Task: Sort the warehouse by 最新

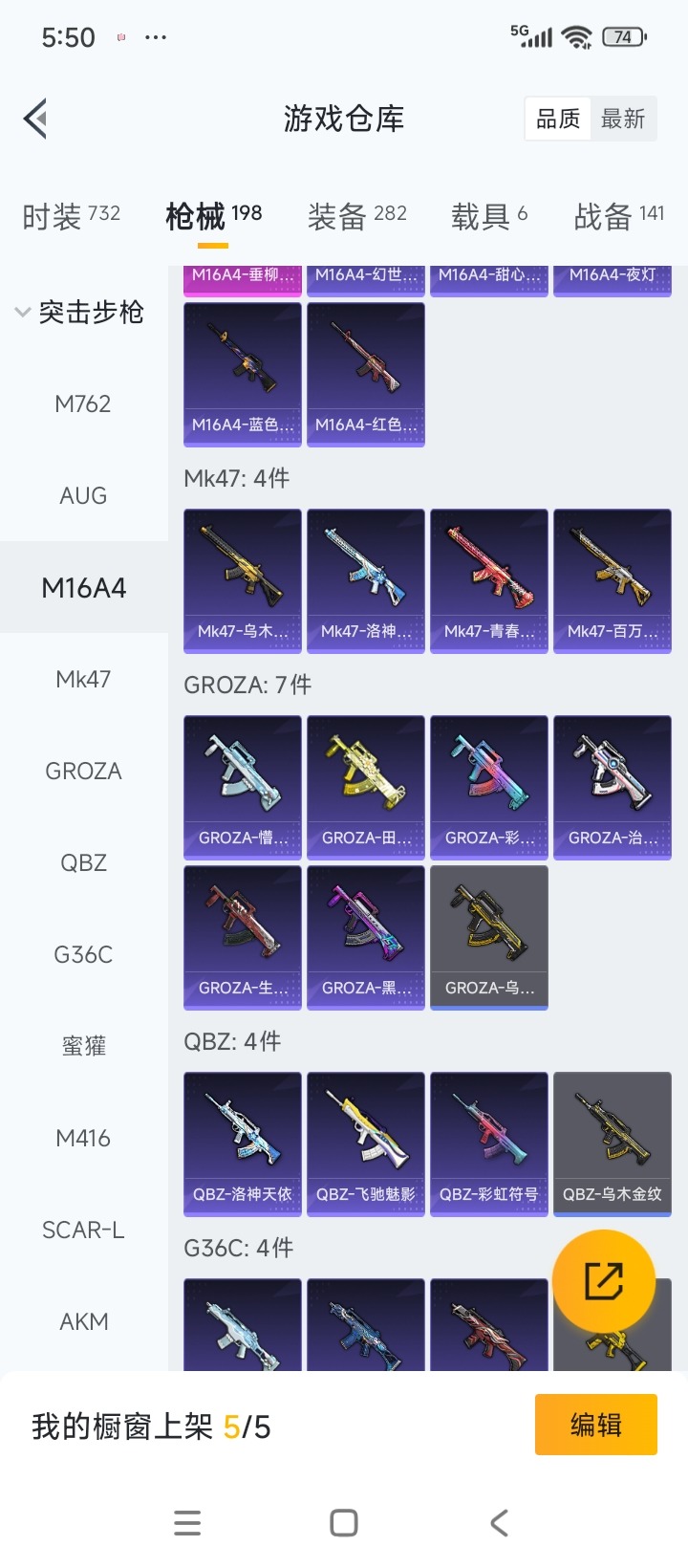Action: (x=623, y=120)
